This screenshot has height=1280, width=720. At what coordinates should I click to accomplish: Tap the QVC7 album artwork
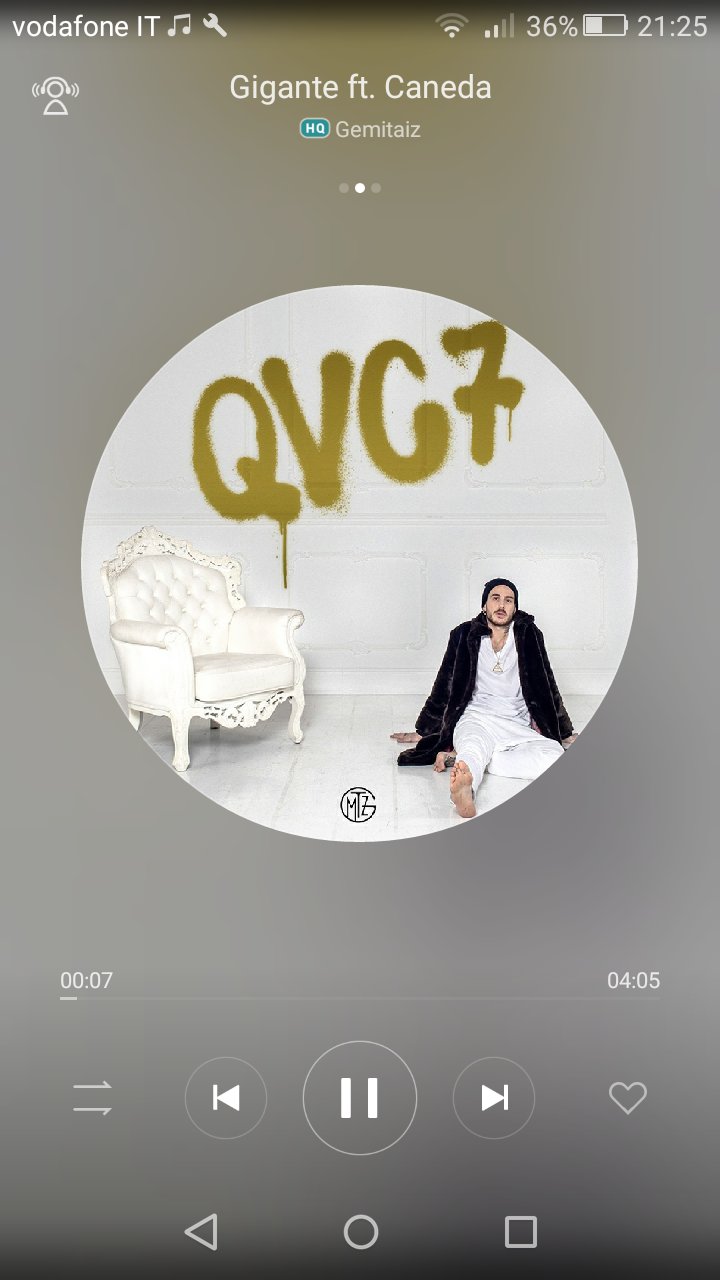(359, 563)
